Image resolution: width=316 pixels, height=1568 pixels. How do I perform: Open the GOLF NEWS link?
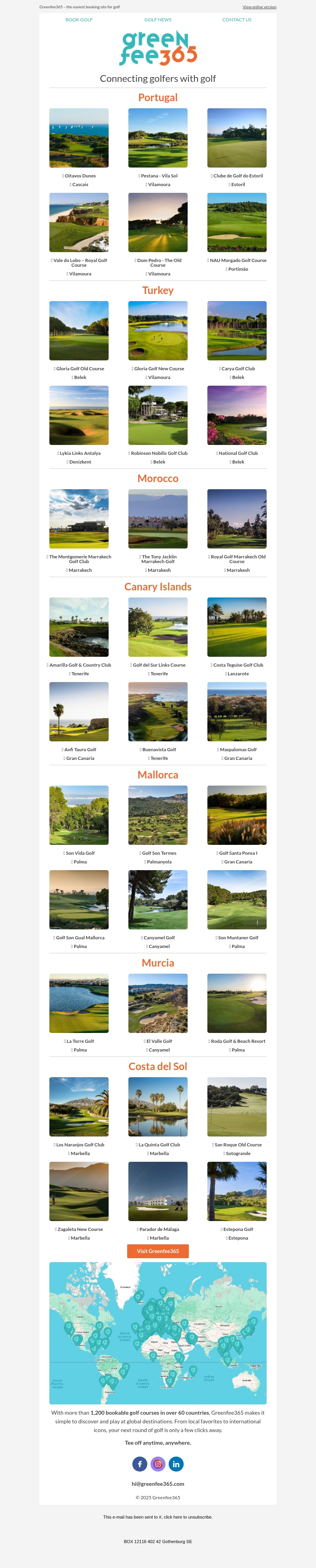[158, 20]
